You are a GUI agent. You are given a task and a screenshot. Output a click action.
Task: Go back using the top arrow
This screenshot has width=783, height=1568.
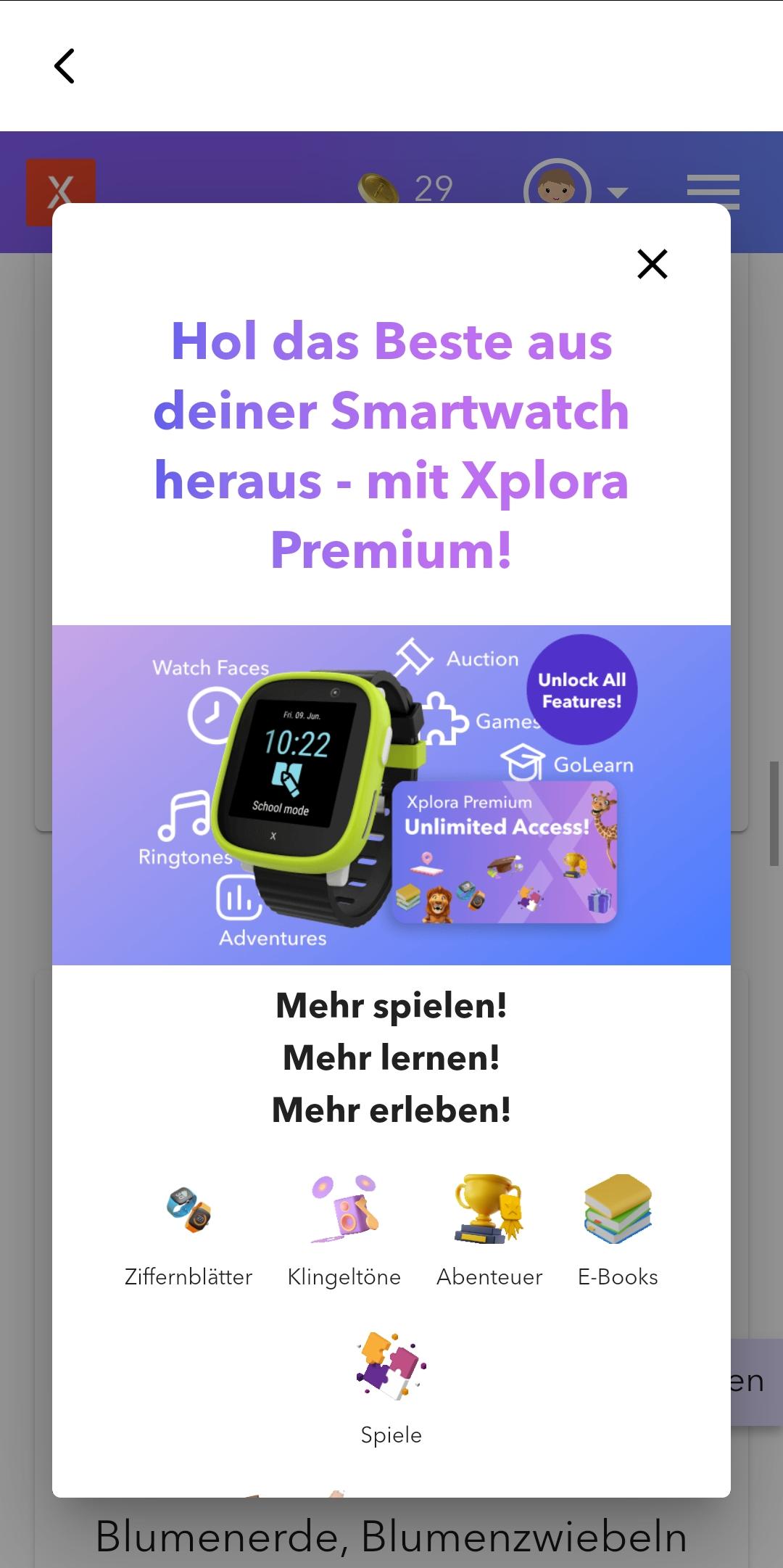pos(65,66)
